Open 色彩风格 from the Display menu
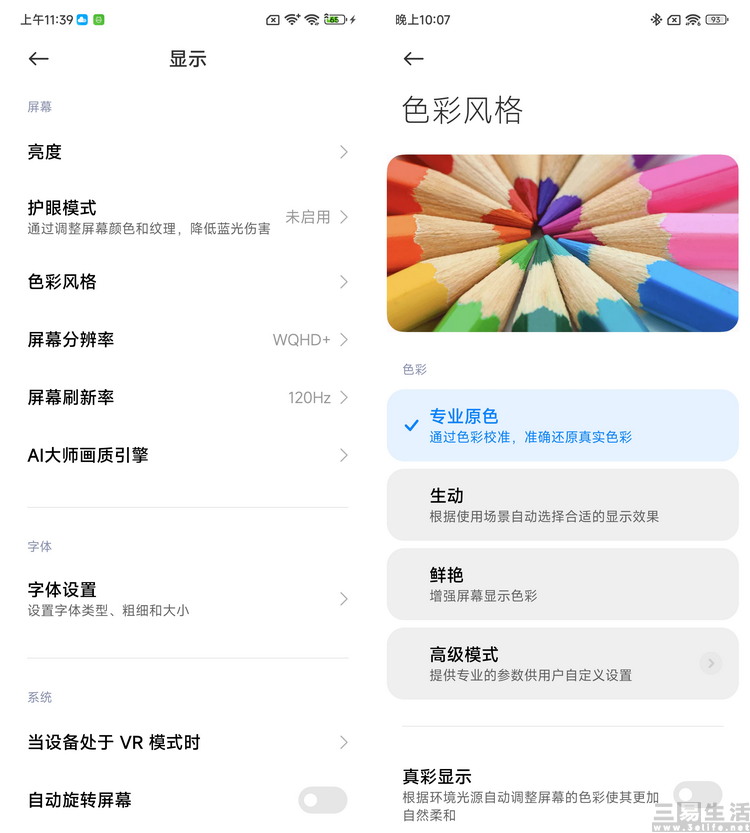This screenshot has height=833, width=750. pyautogui.click(x=343, y=282)
